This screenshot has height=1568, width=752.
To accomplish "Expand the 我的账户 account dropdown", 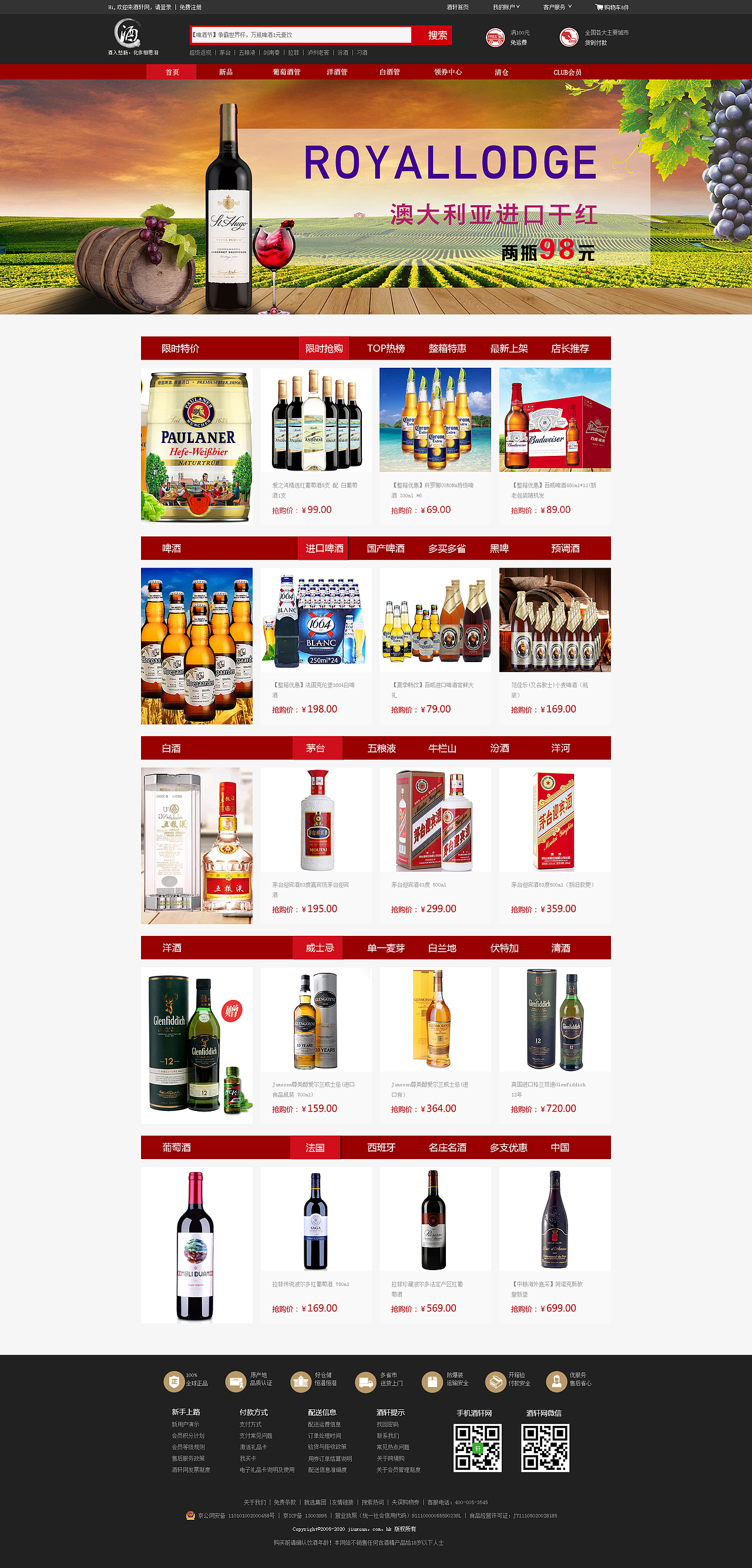I will click(x=506, y=7).
